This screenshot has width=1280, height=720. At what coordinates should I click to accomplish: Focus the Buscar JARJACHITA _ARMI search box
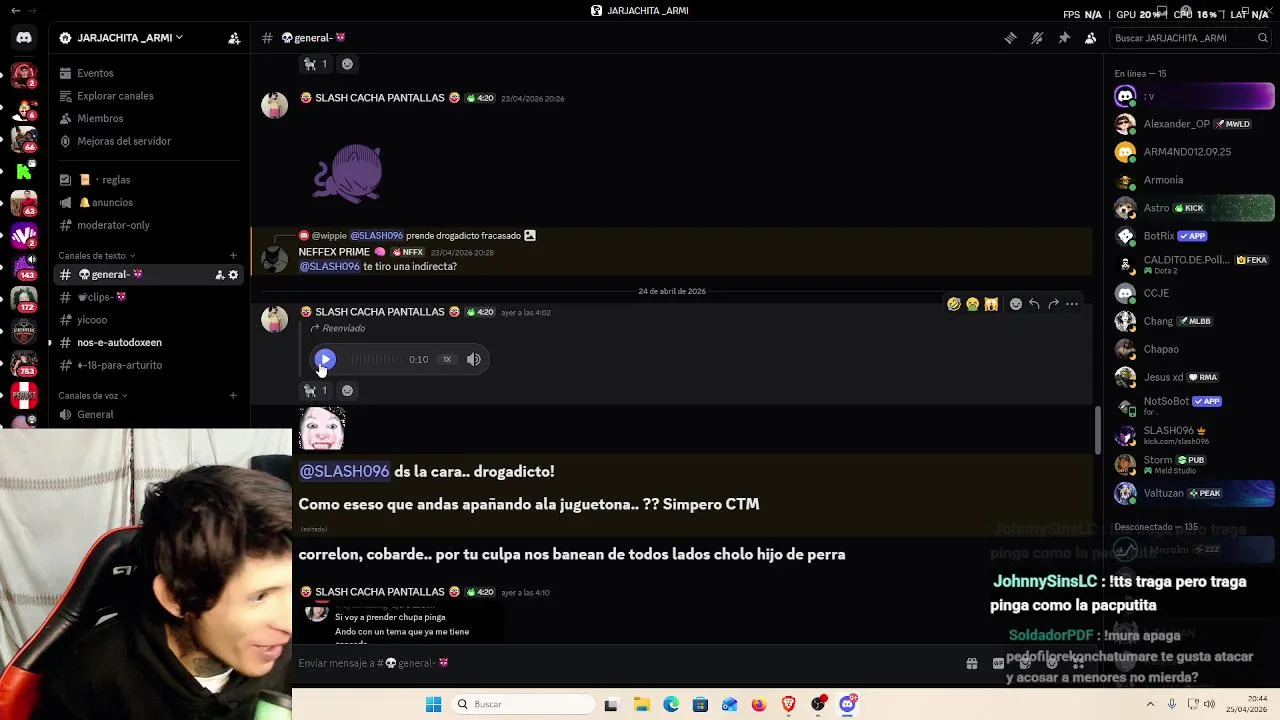[x=1180, y=38]
